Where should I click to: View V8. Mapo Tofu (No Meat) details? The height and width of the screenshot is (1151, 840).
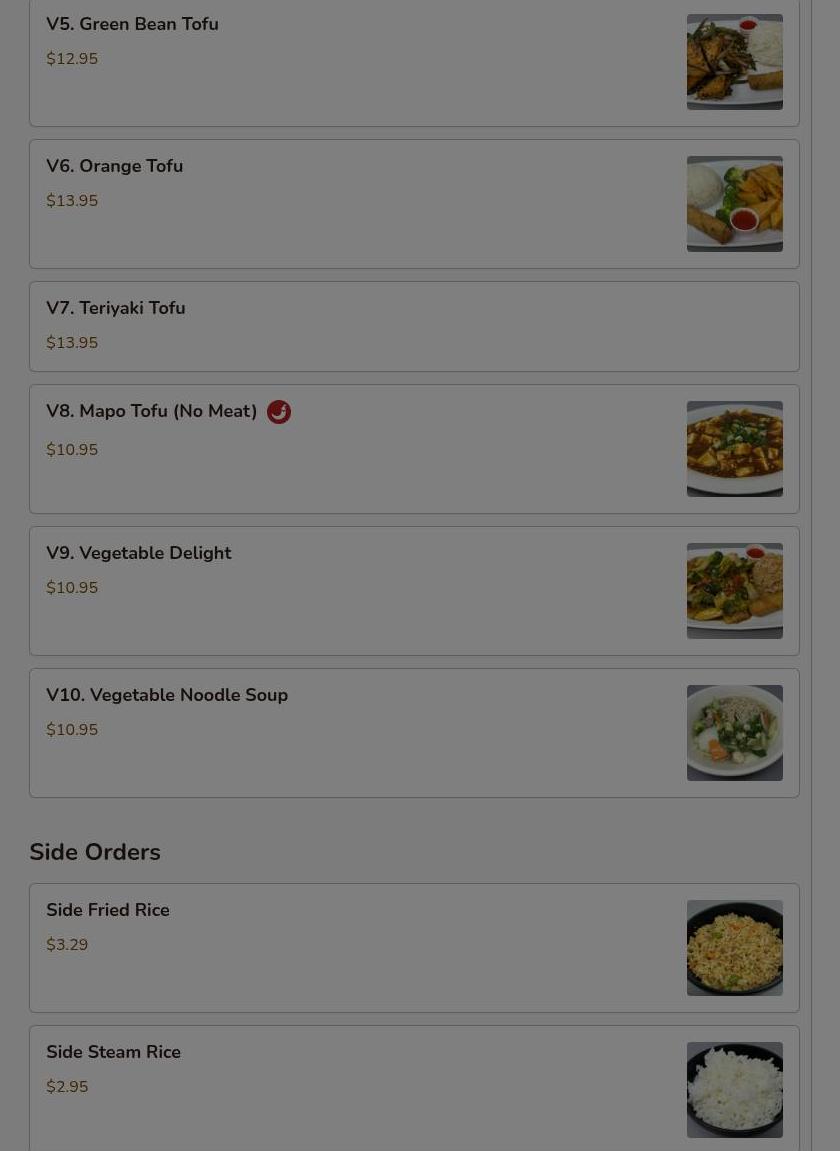click(x=414, y=449)
